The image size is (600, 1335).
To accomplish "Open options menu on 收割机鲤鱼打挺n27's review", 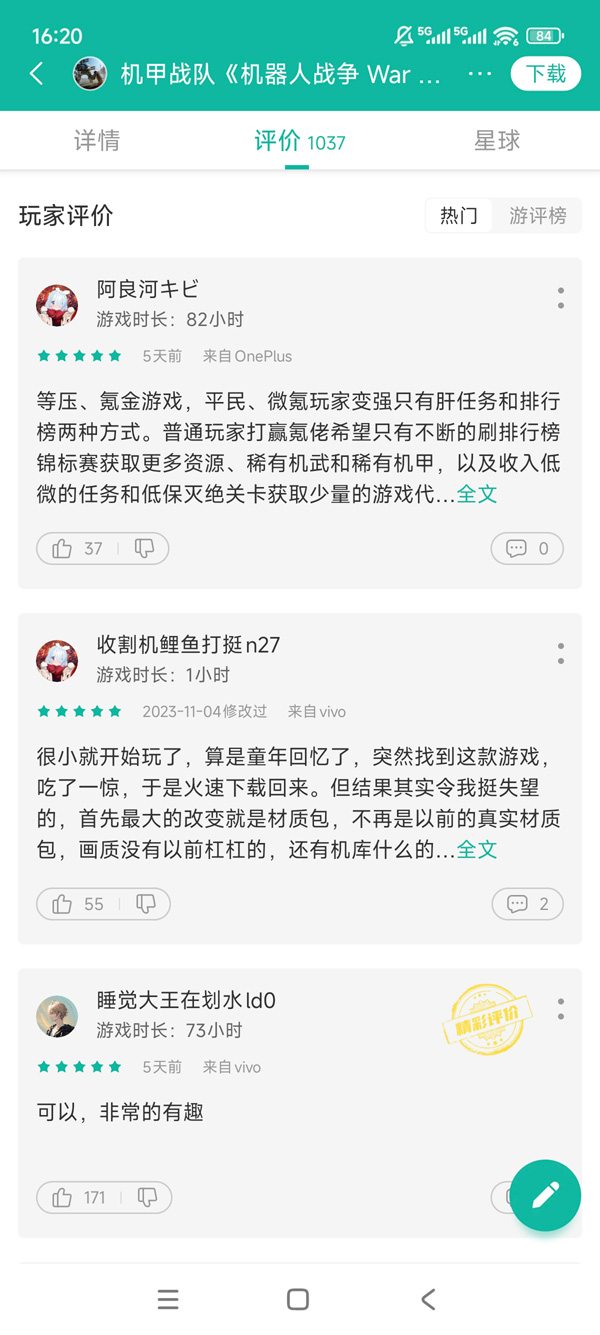I will [560, 654].
